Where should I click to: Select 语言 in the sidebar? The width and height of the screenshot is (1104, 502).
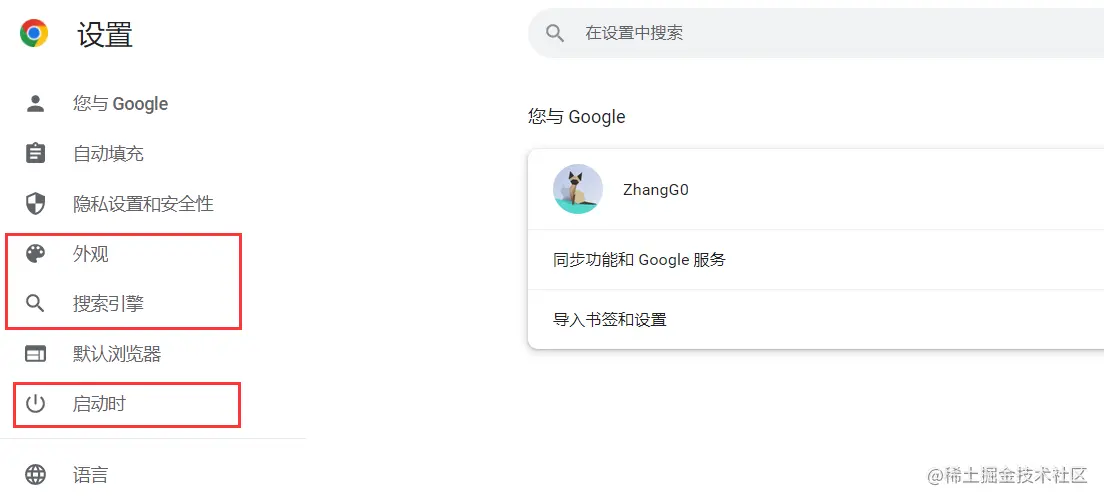(91, 474)
